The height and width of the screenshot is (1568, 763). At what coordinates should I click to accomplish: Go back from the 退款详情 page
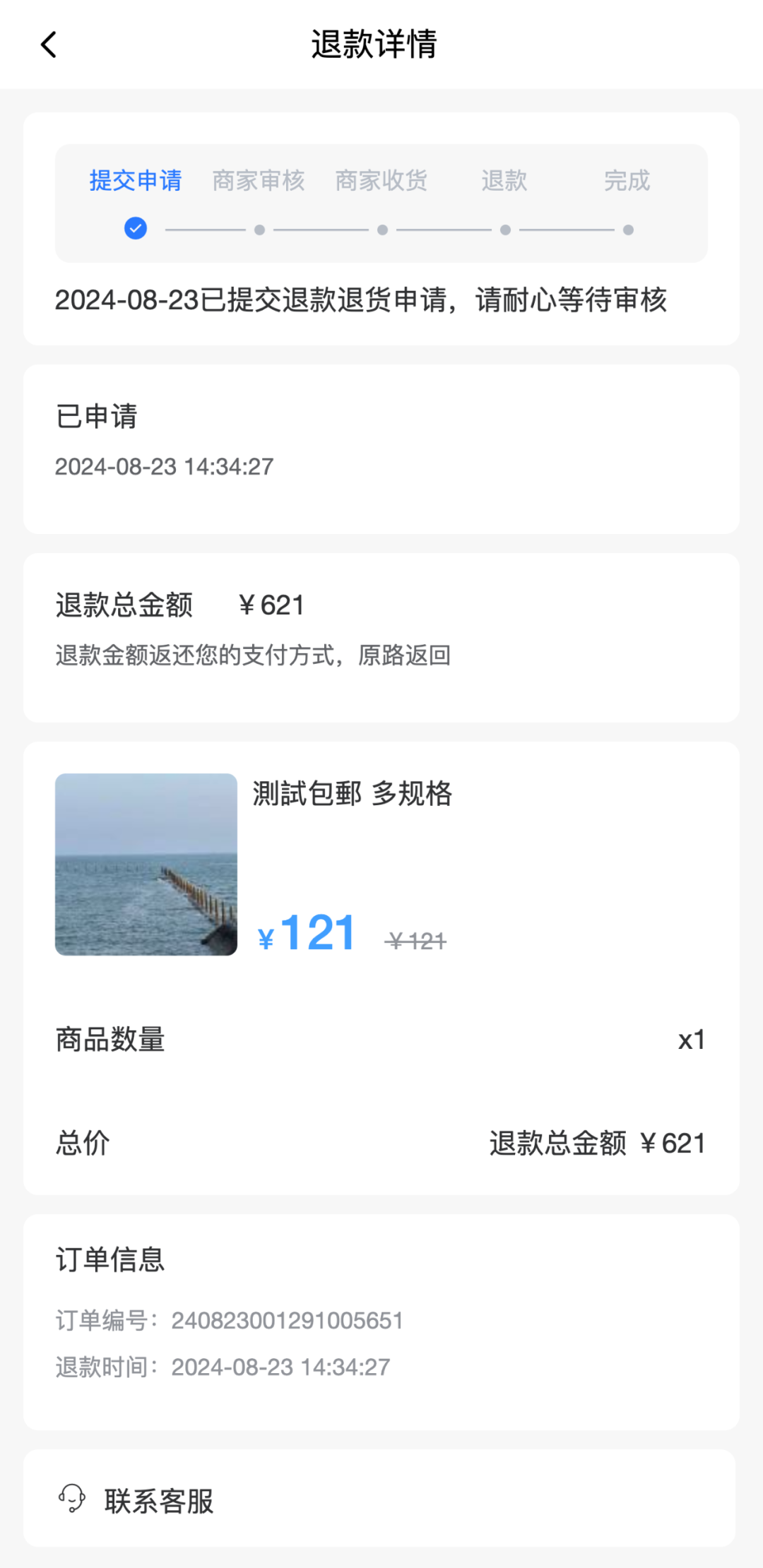point(48,44)
